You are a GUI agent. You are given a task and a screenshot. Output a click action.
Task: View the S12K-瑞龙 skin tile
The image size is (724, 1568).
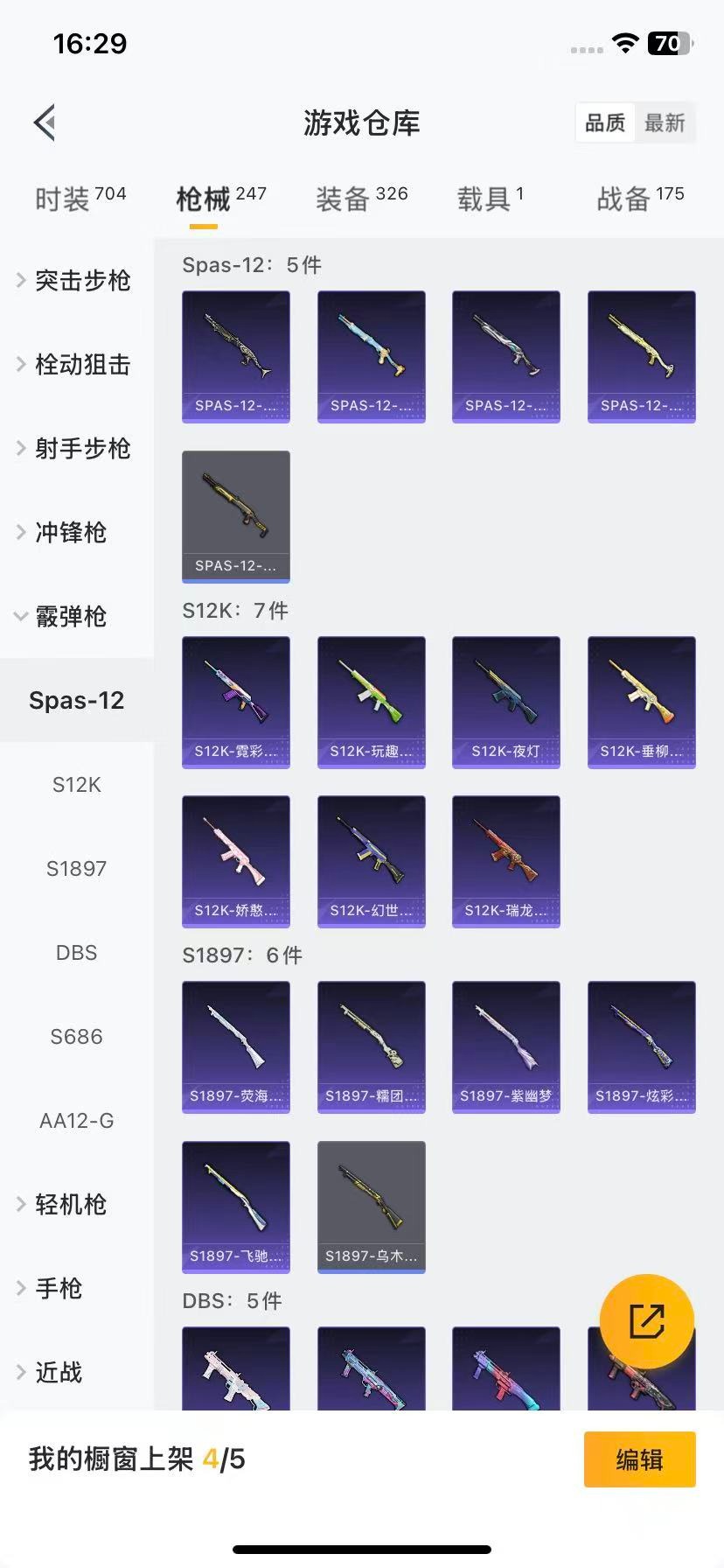(505, 861)
